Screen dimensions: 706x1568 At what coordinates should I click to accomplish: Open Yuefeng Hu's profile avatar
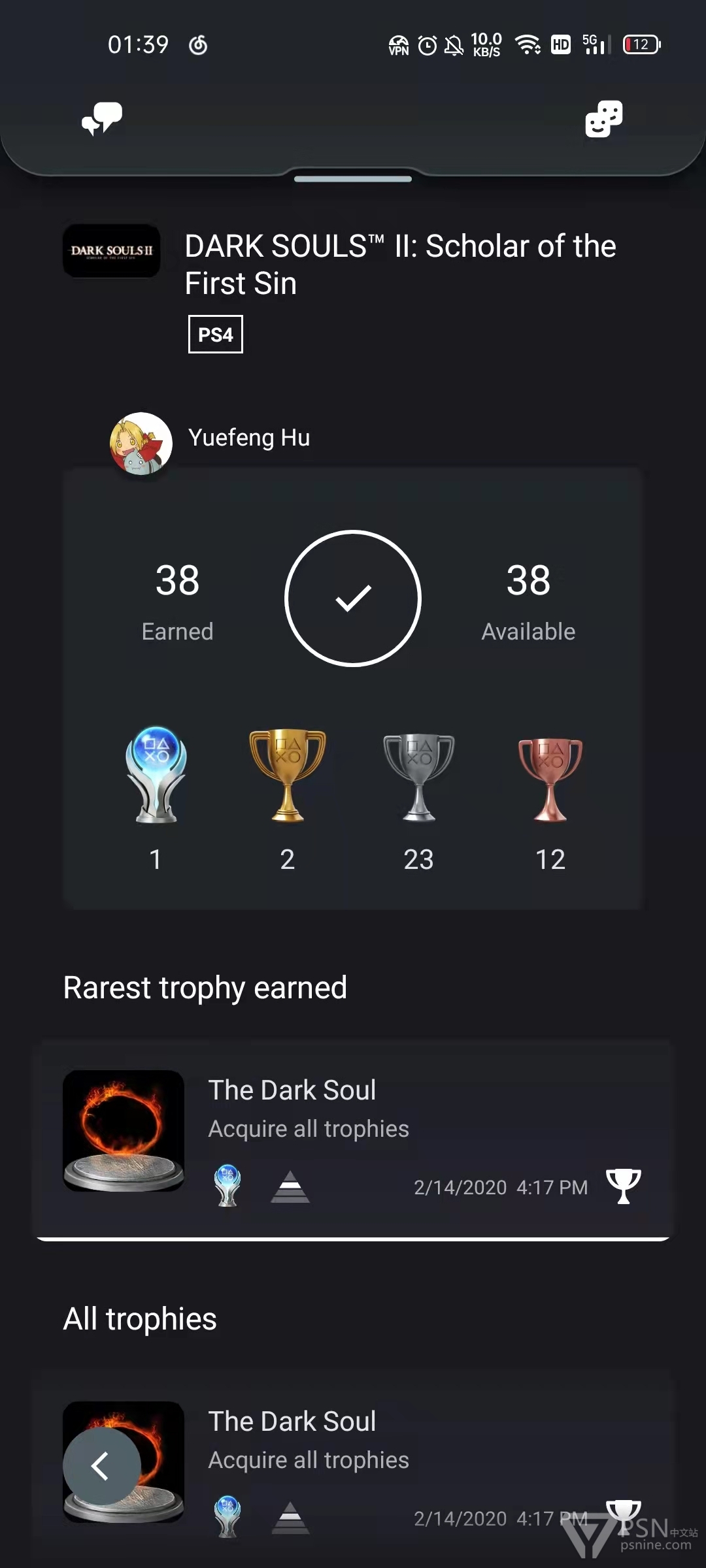(x=141, y=444)
